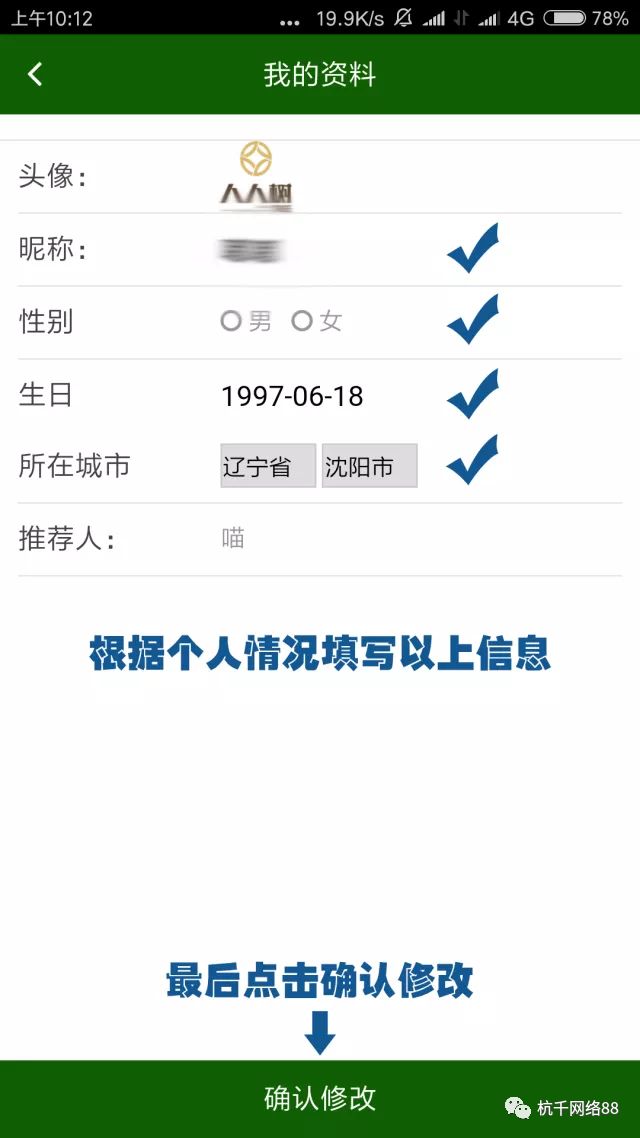Open the birthday picker showing 1997-06-18
Viewport: 640px width, 1138px height.
(292, 396)
